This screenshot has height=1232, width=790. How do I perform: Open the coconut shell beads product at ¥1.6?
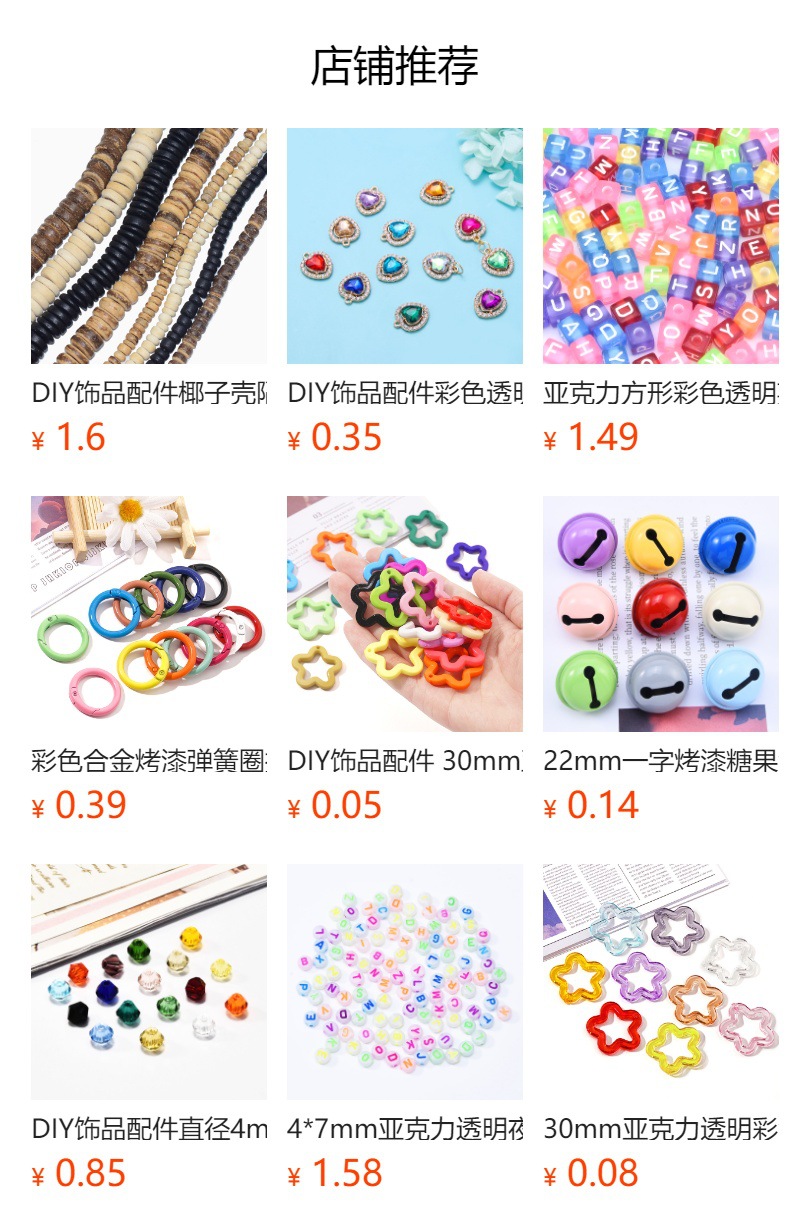[149, 246]
